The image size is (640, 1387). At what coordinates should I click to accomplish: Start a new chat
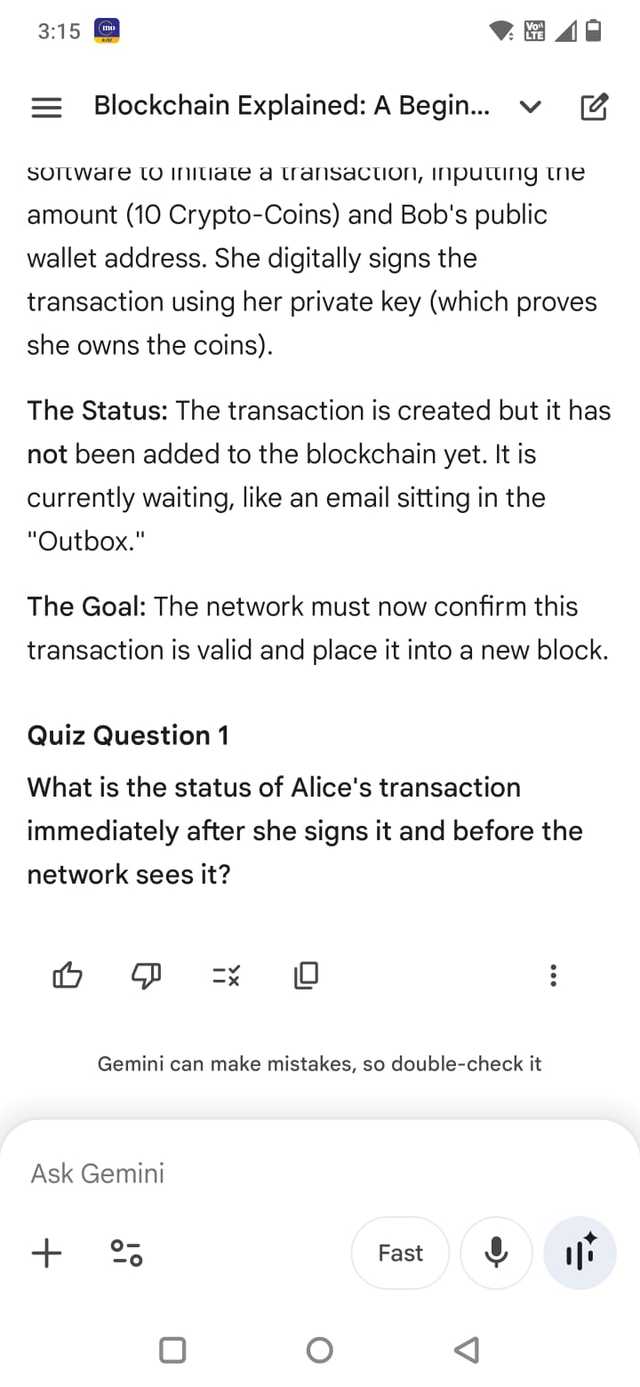coord(593,107)
